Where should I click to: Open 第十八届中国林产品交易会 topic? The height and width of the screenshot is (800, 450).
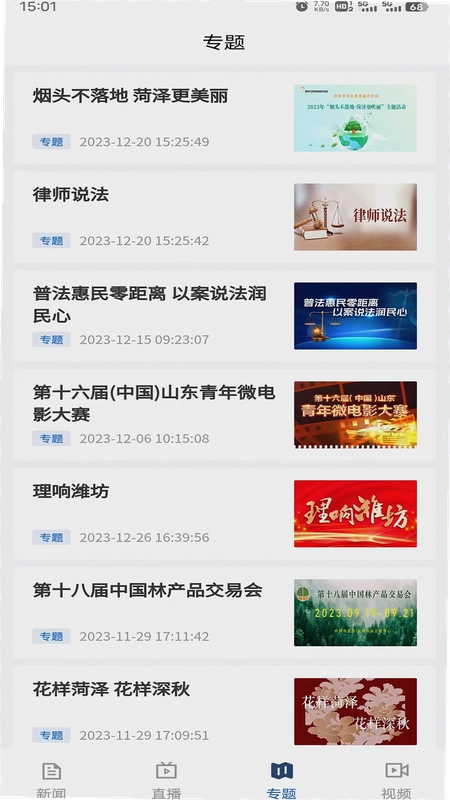224,613
